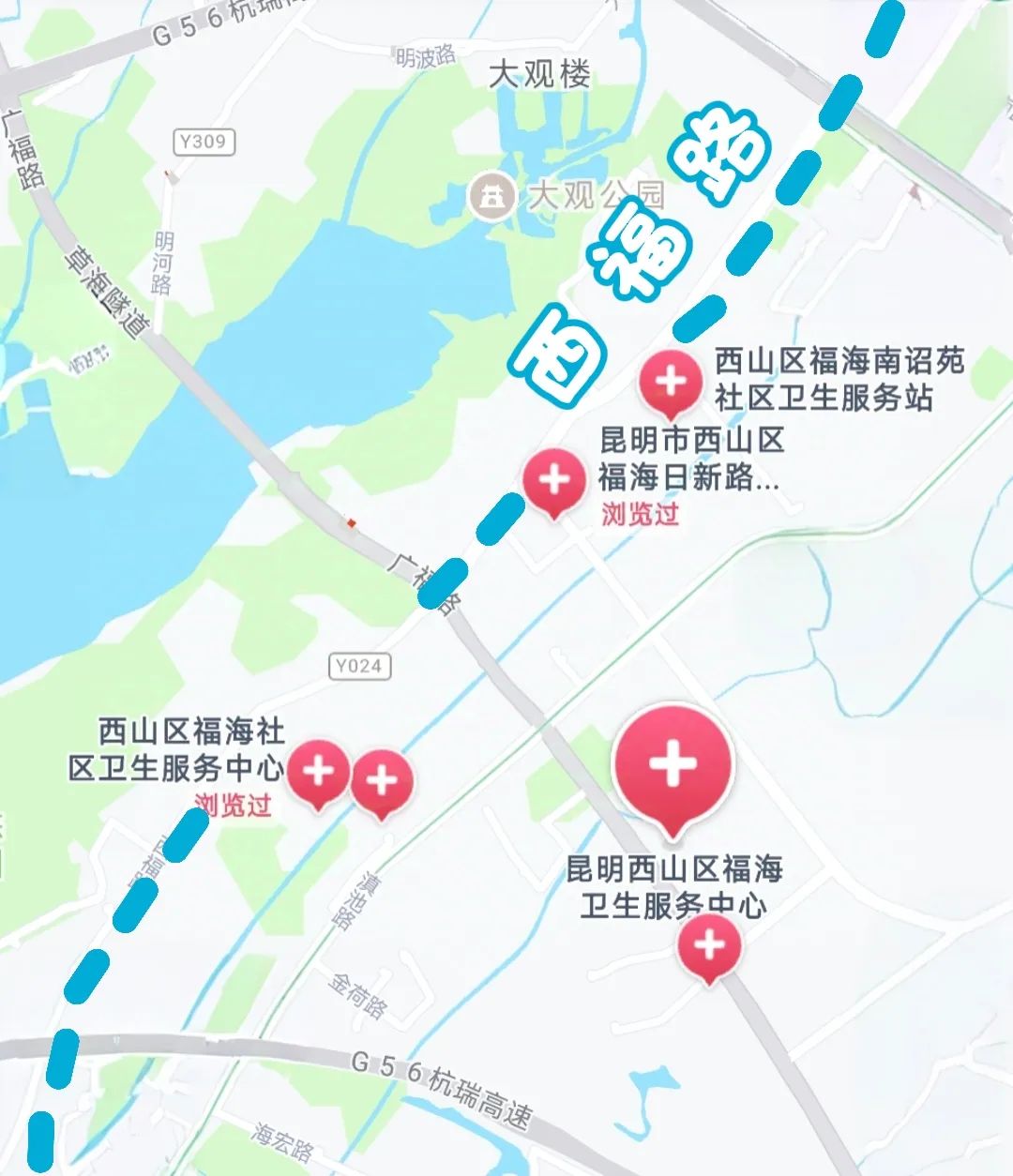The image size is (1013, 1176).
Task: Select the left pin of 西山区福海社区卫生服务中心
Action: click(318, 773)
